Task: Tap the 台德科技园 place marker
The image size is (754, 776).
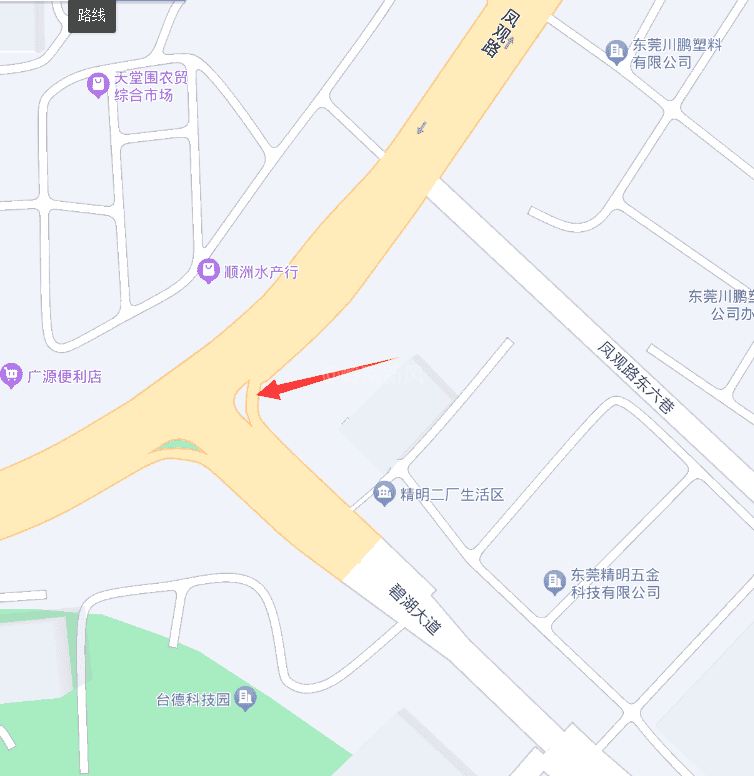Action: [246, 698]
